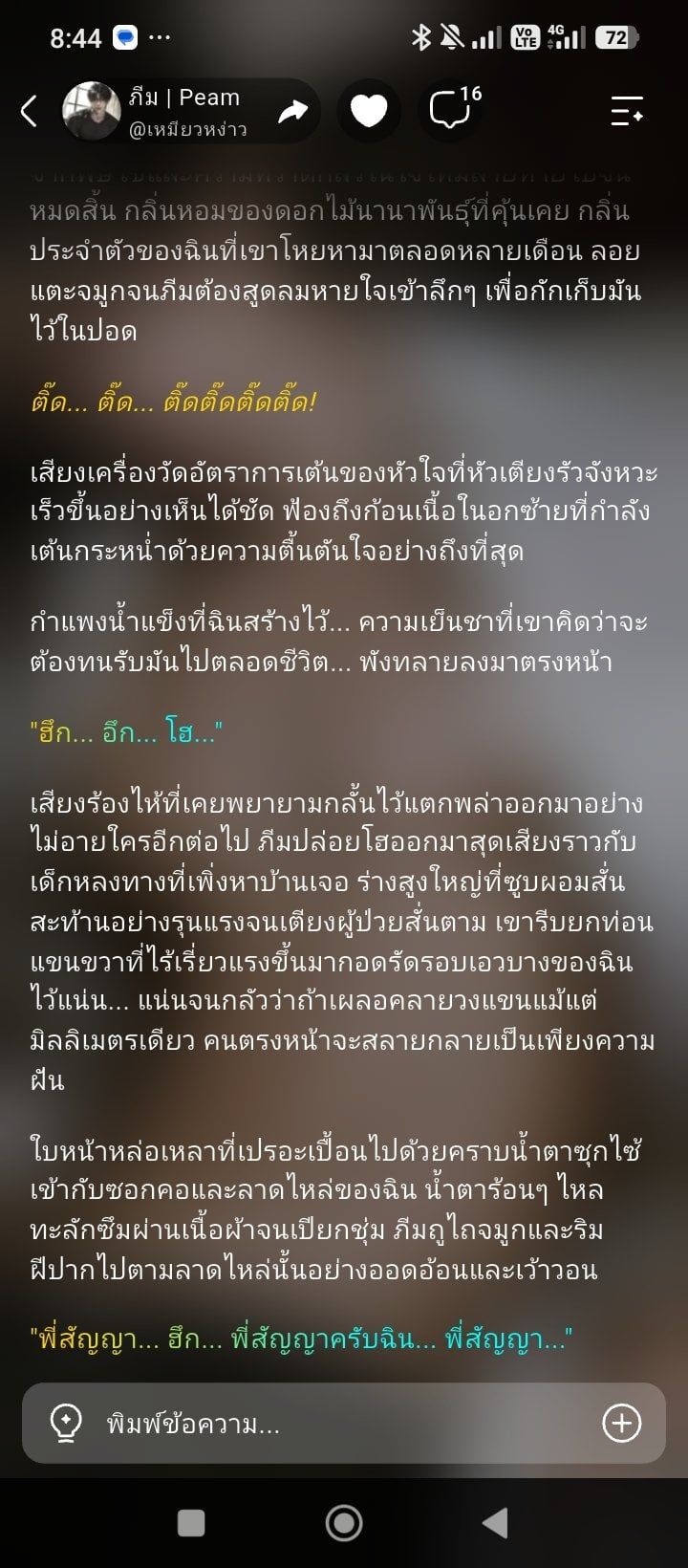Go back using the top-left arrow
688x1568 pixels.
(x=29, y=111)
